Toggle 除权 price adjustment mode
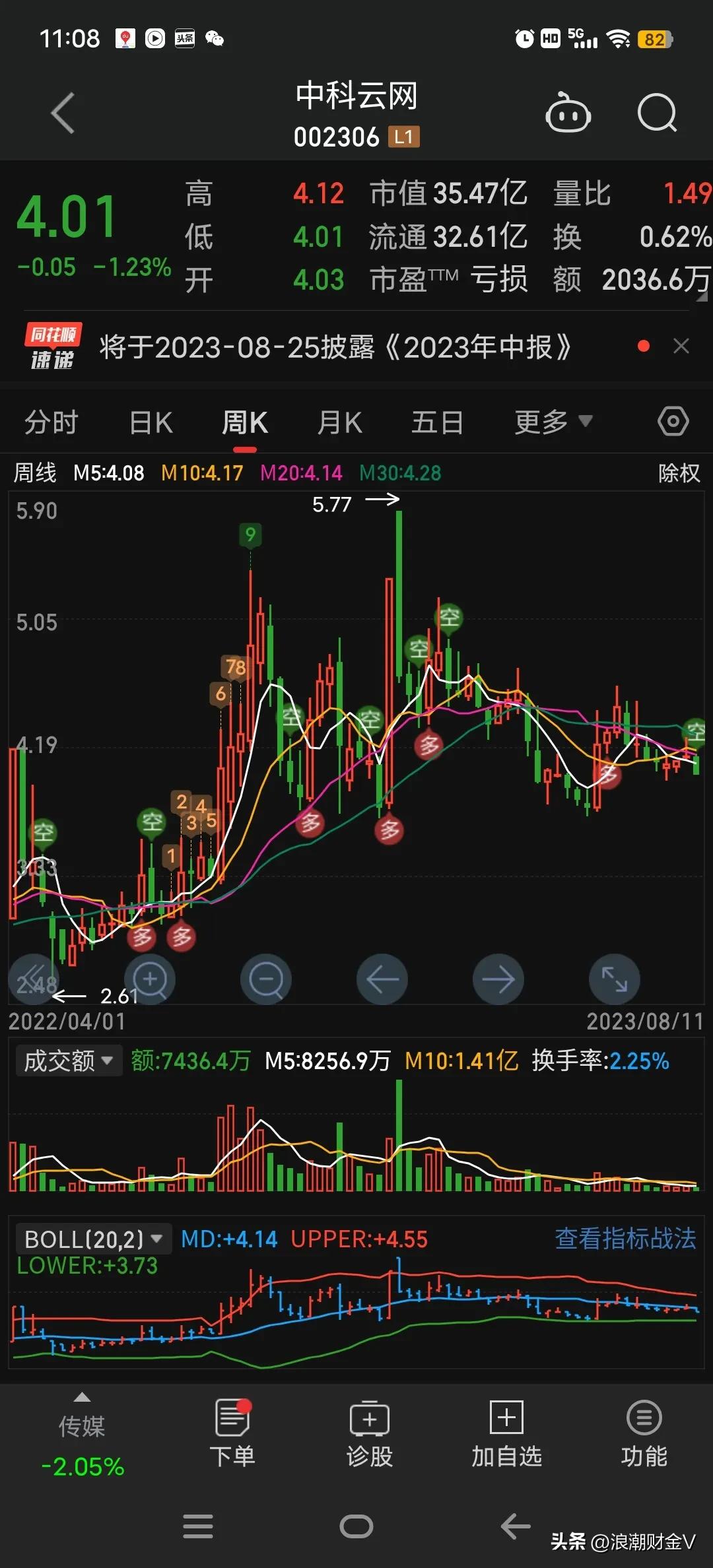The width and height of the screenshot is (713, 1568). 678,473
